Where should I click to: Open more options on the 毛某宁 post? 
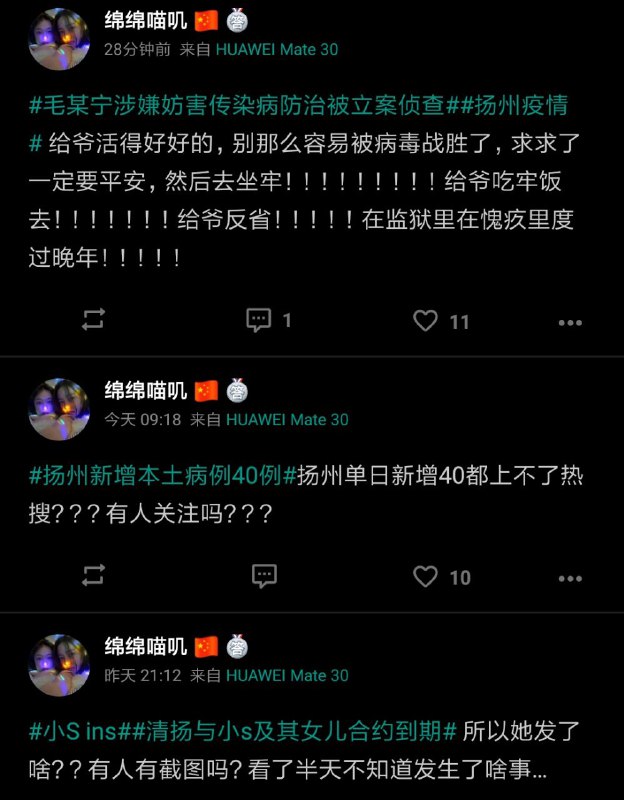coord(570,322)
